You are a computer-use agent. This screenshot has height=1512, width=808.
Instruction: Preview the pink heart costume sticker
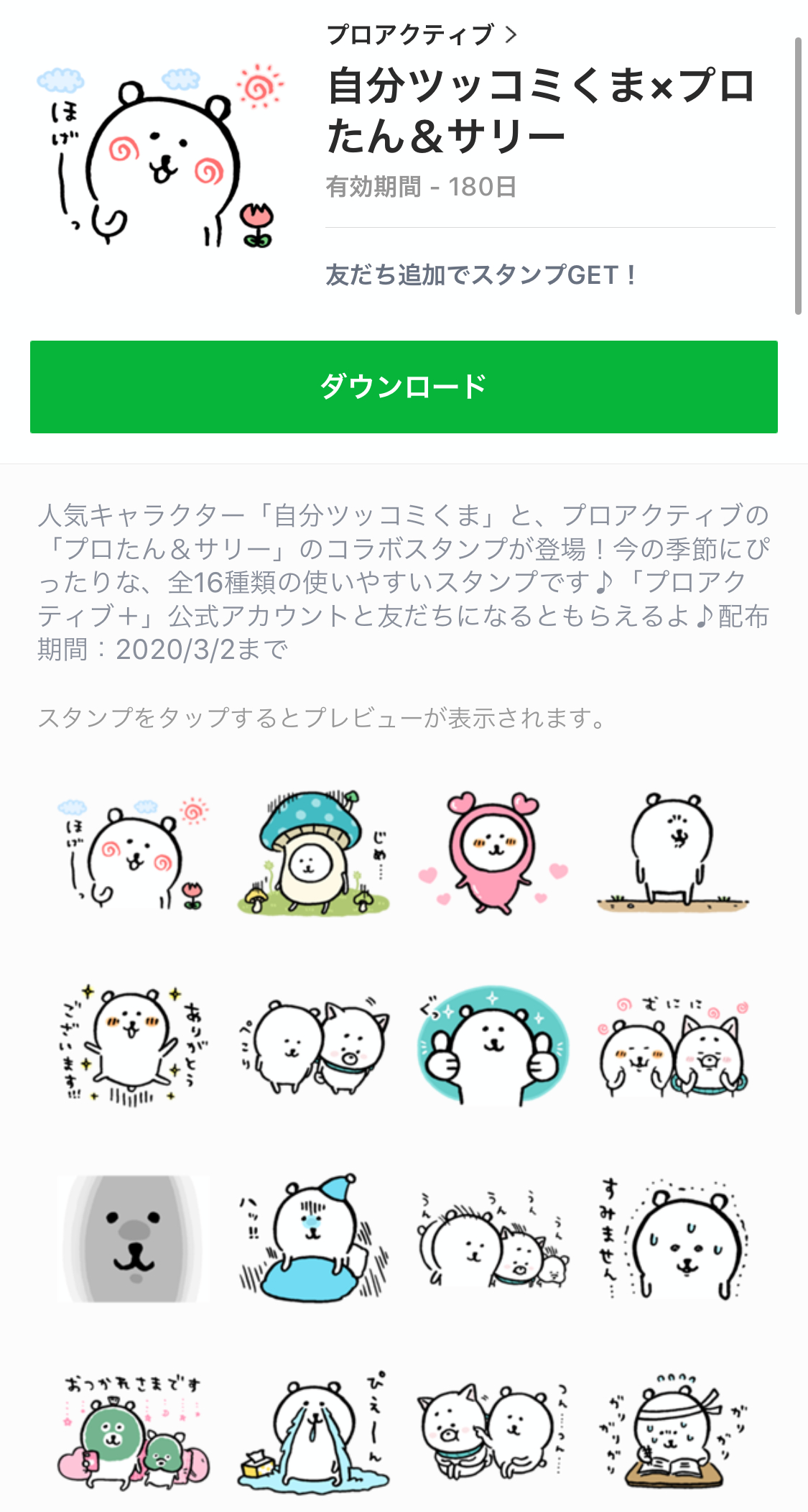tap(493, 854)
